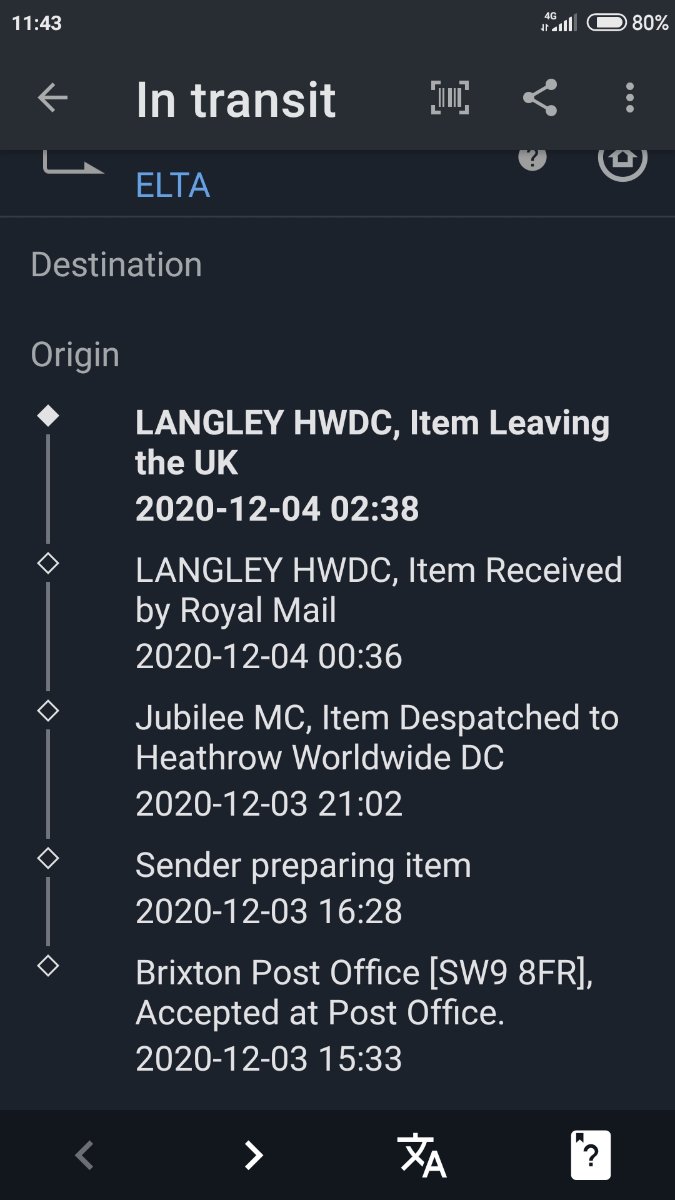The image size is (675, 1200).
Task: Open the three-dot overflow menu
Action: [629, 98]
